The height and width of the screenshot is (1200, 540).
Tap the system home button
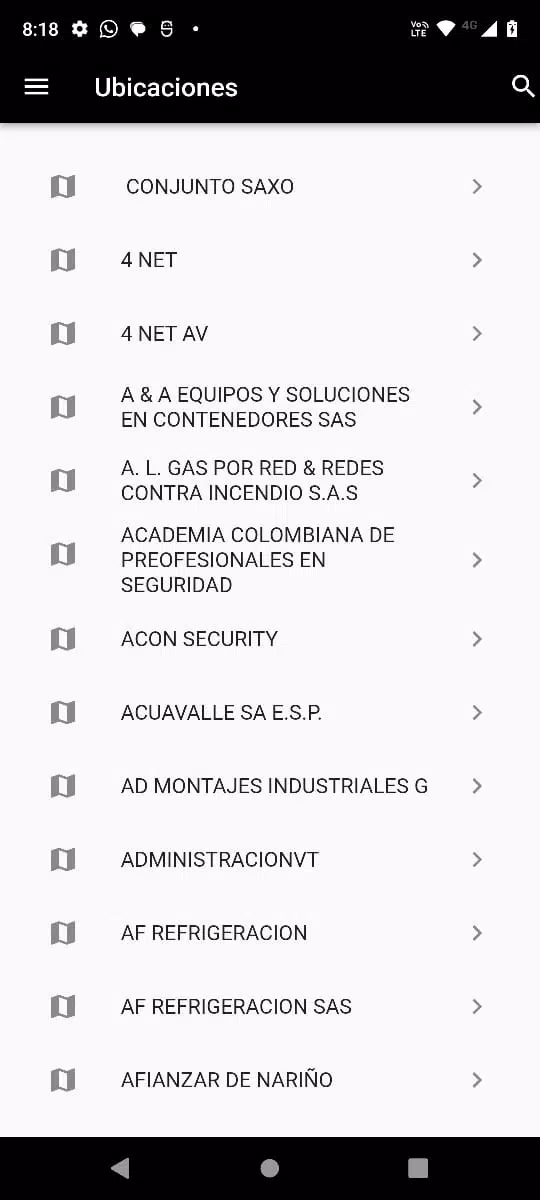pyautogui.click(x=269, y=1168)
